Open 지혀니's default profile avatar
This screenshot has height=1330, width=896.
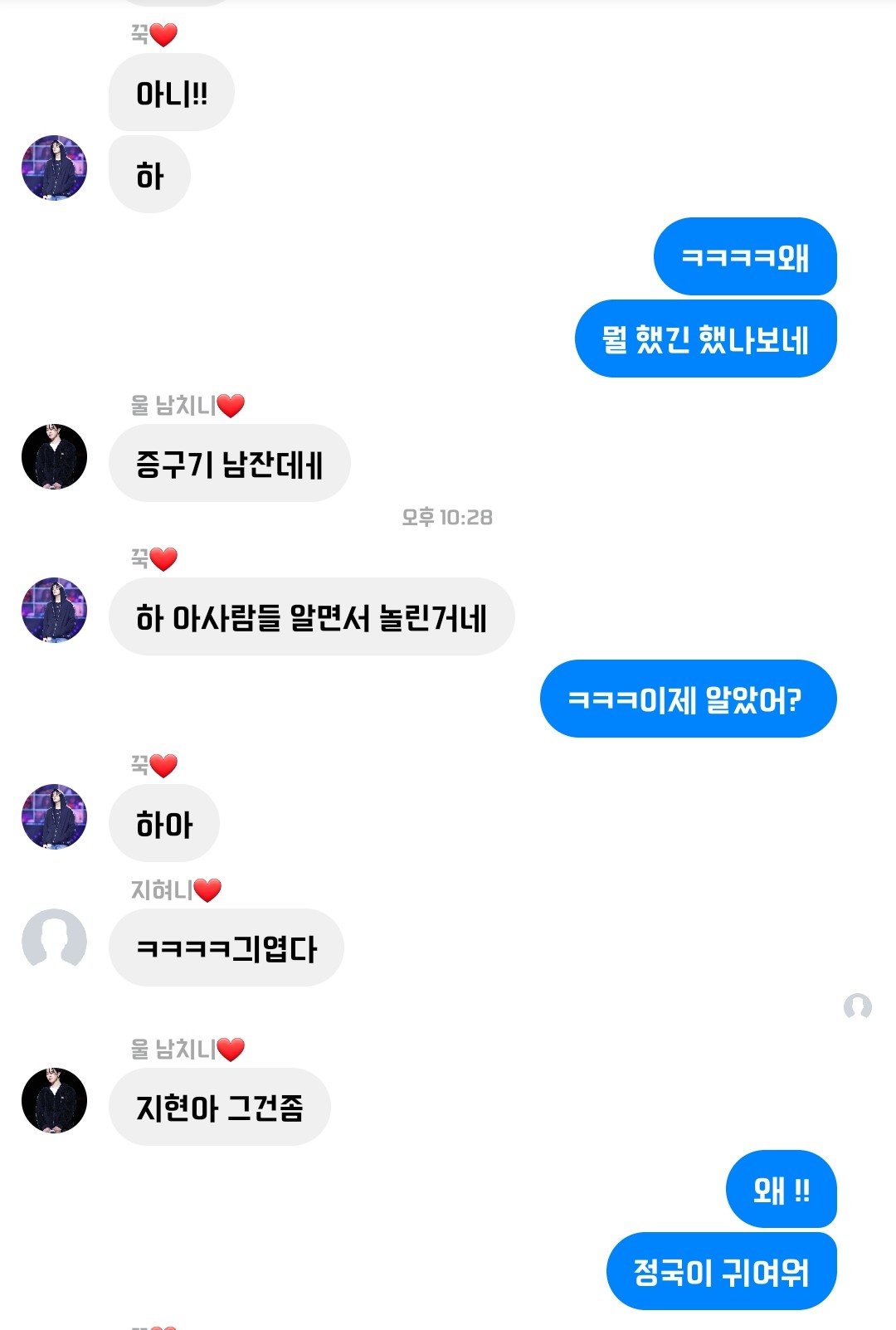tap(54, 941)
